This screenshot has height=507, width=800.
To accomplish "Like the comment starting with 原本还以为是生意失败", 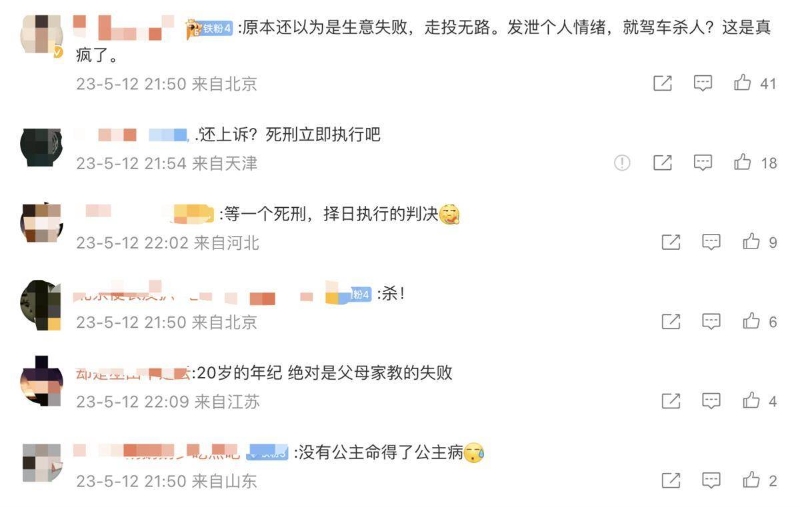I will (x=742, y=84).
